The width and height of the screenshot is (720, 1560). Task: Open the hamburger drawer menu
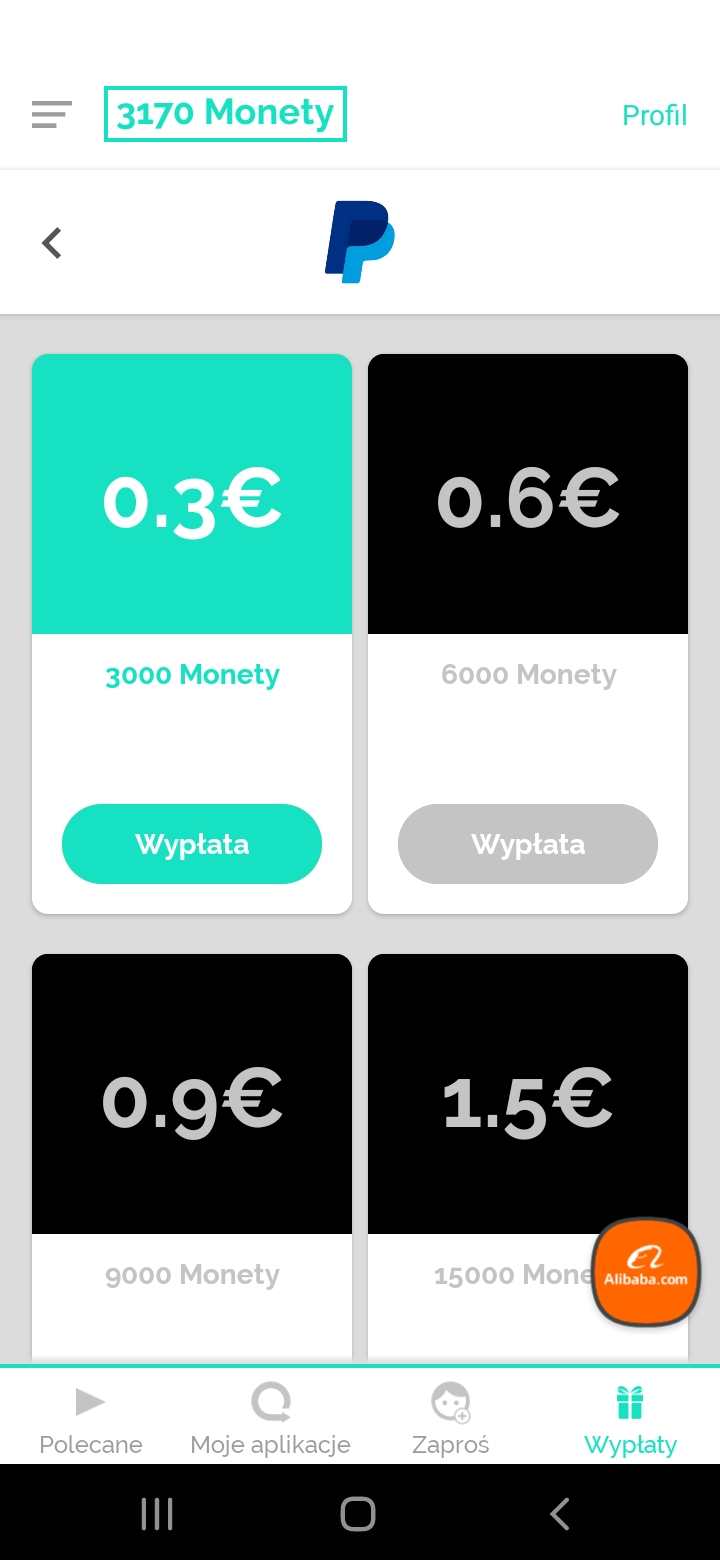(x=52, y=115)
